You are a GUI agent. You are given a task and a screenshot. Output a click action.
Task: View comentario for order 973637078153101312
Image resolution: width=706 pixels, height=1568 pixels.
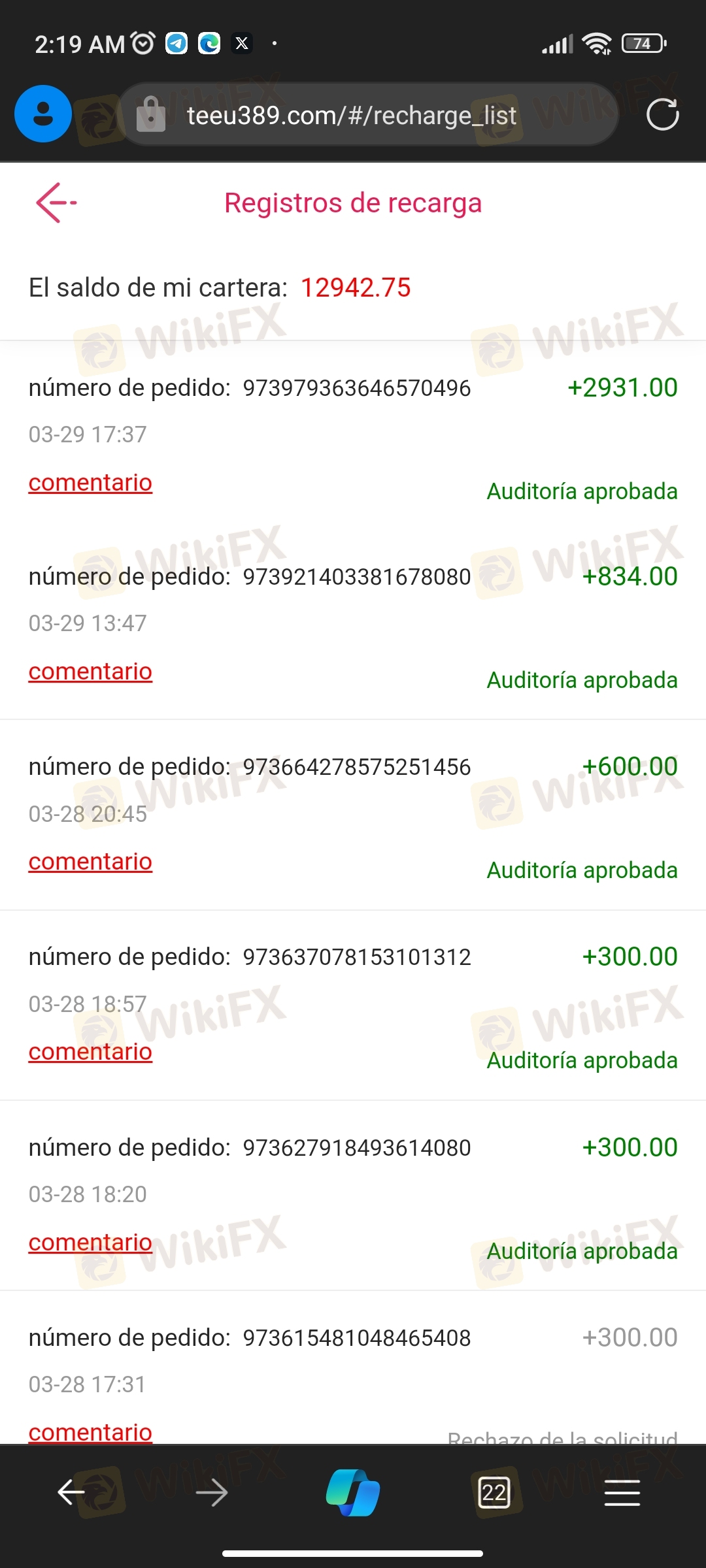click(x=90, y=1052)
